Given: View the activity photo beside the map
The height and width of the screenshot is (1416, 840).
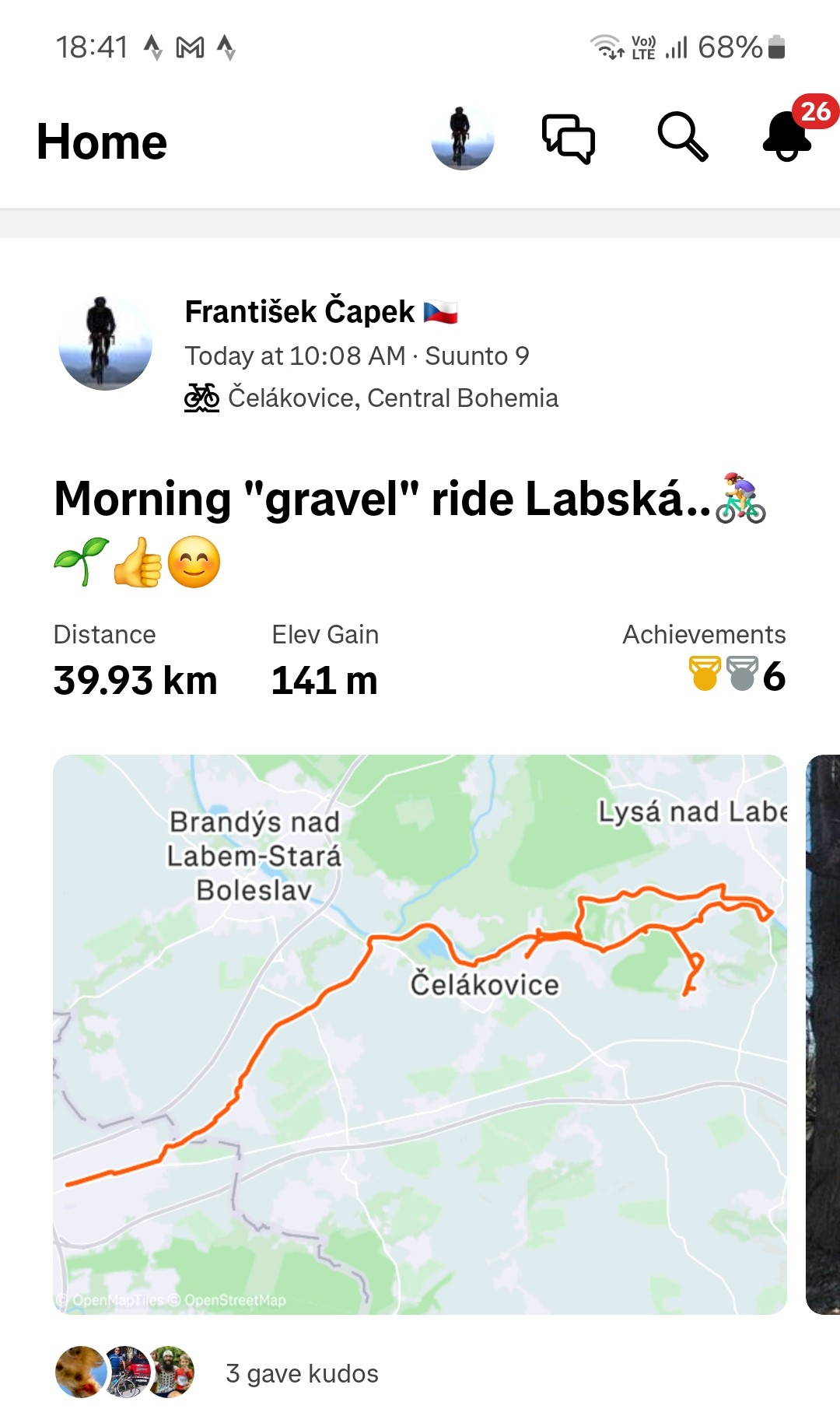Looking at the screenshot, I should tap(823, 1035).
